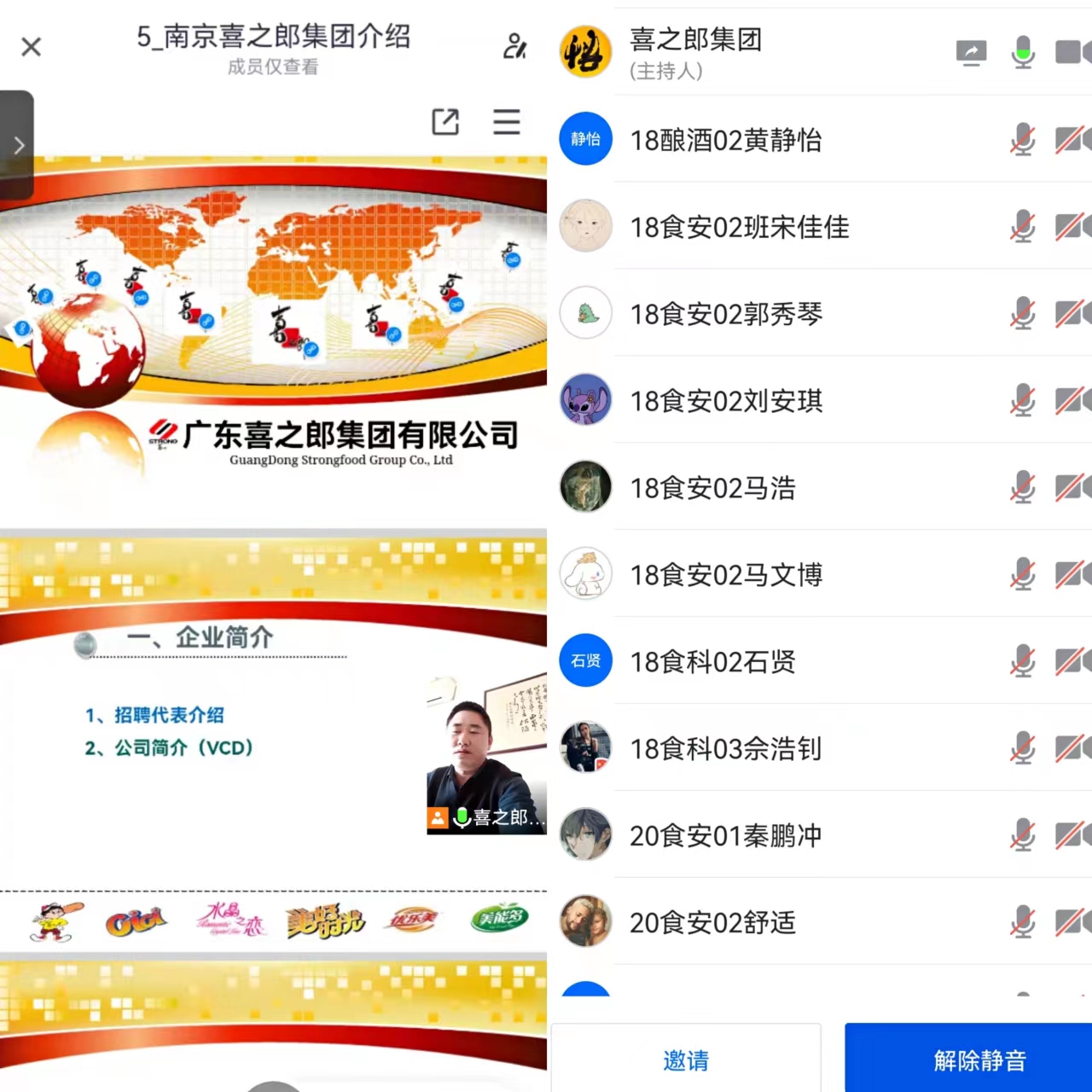The image size is (1092, 1092).
Task: Select participant 18食安02郭秀琴
Action: click(x=725, y=314)
